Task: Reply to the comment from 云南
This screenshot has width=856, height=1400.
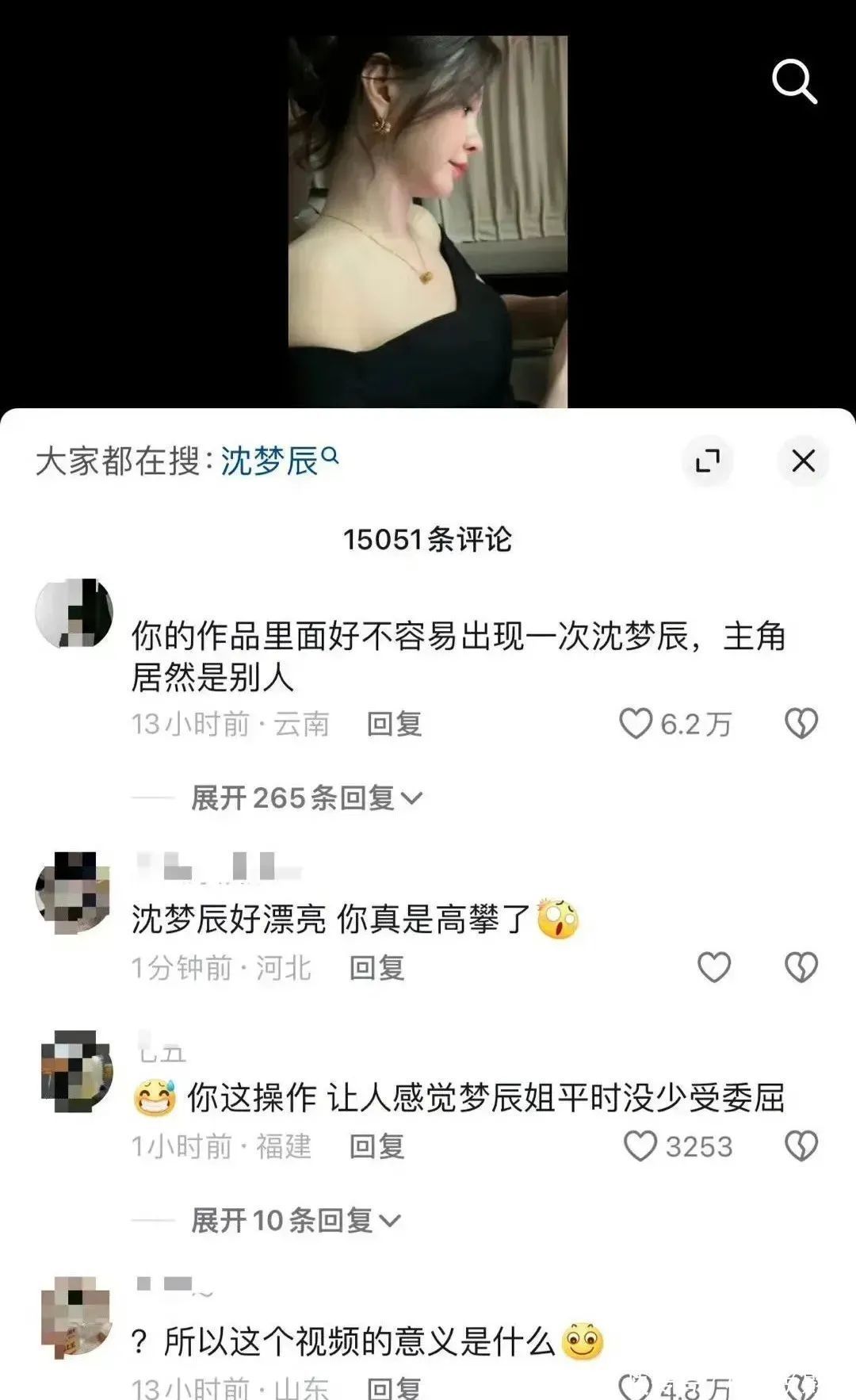Action: 394,724
